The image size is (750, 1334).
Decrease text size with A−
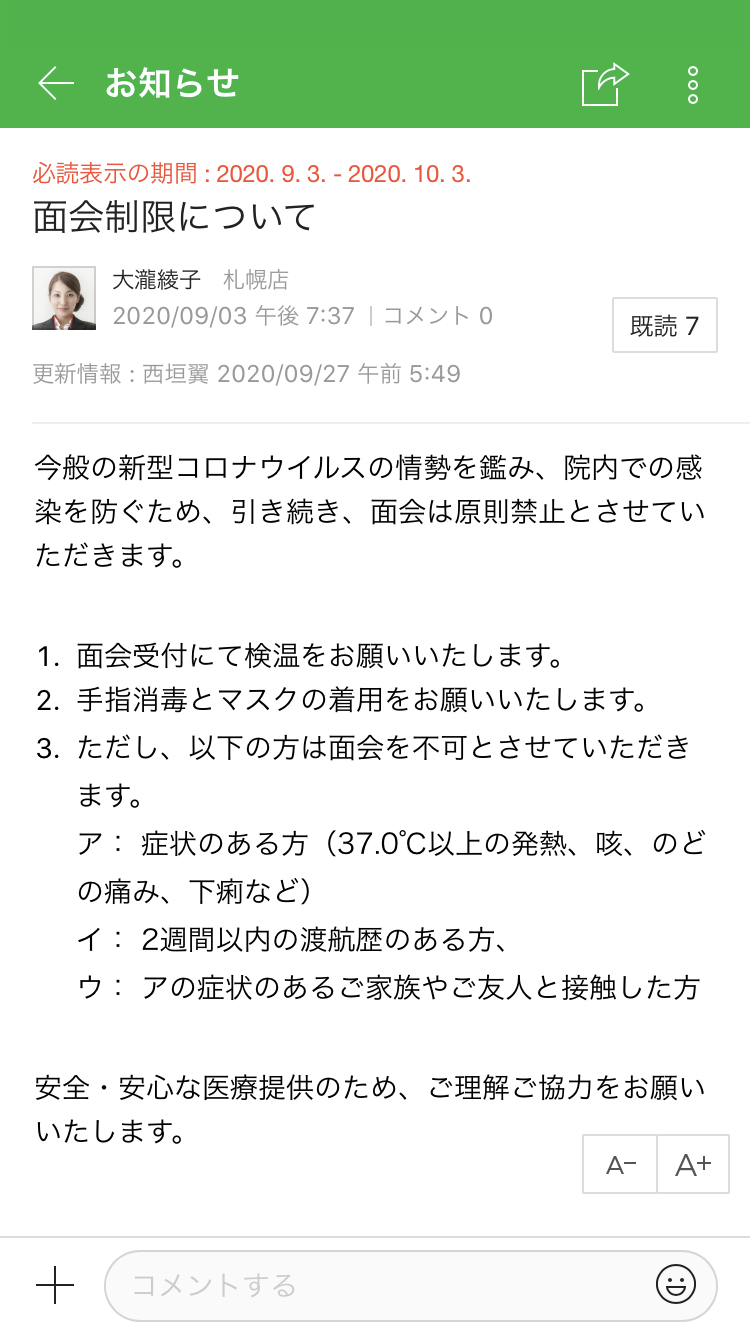coord(620,1164)
